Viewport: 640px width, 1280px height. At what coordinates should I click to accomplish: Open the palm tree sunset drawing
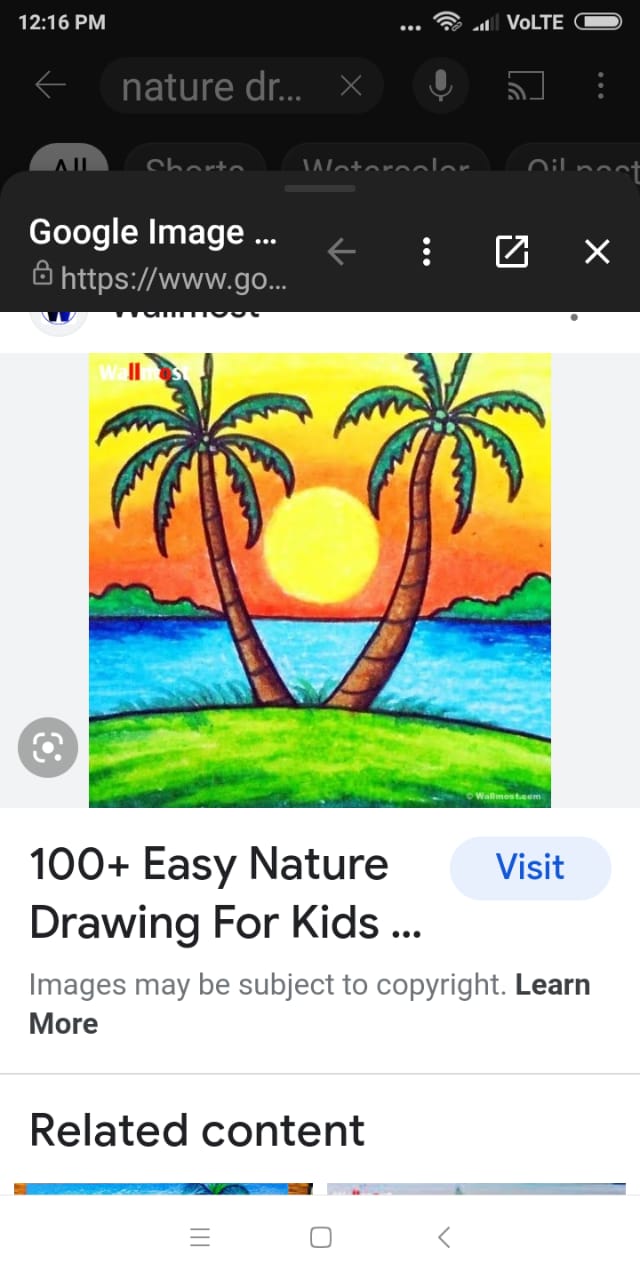320,580
